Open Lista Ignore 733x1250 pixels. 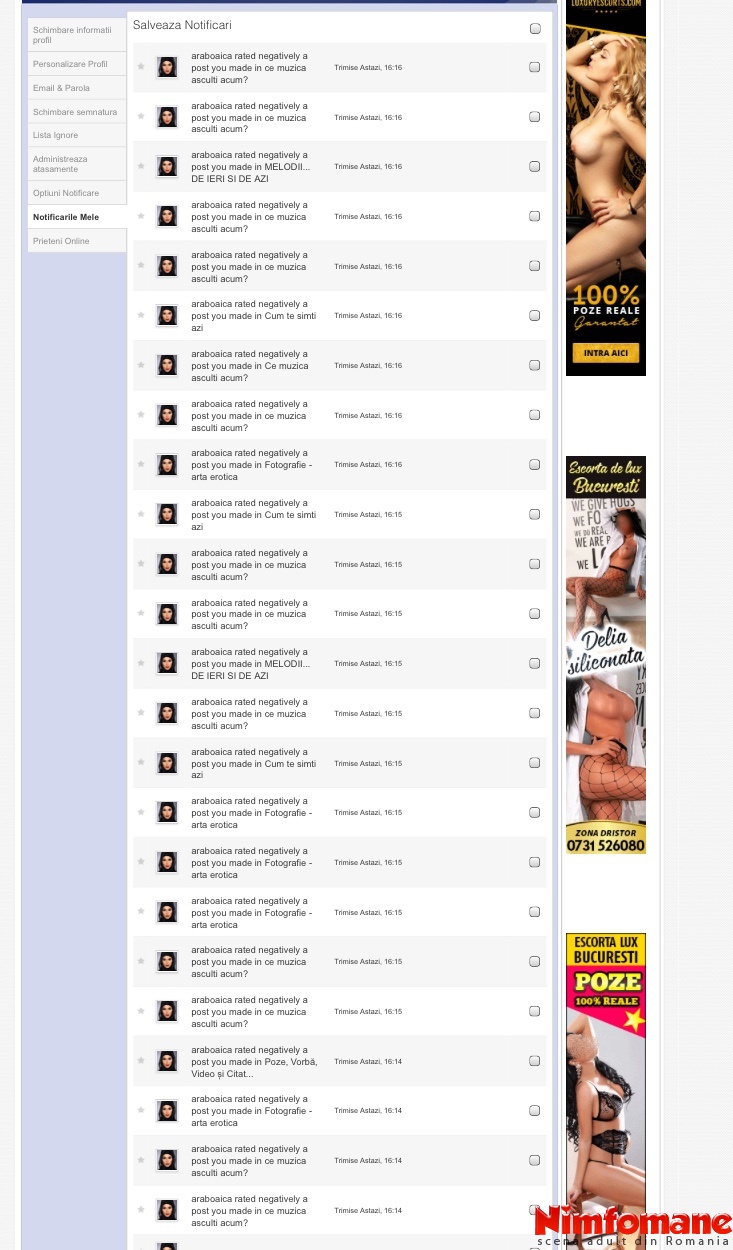pyautogui.click(x=55, y=135)
